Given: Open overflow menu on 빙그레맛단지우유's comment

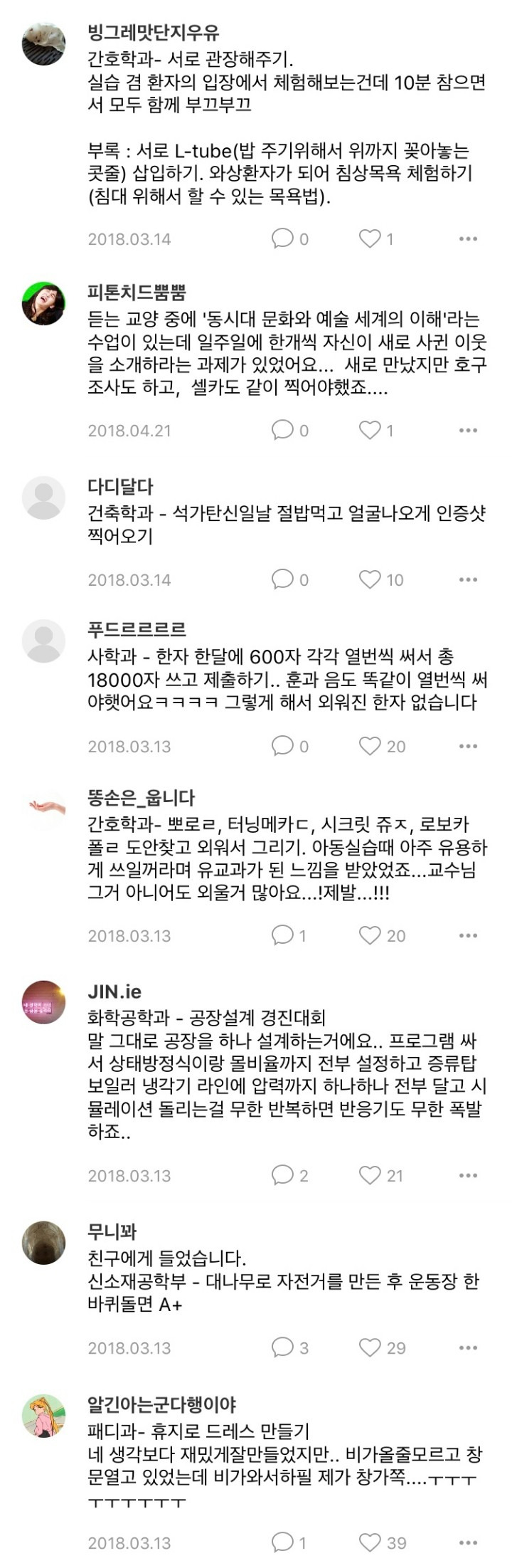Looking at the screenshot, I should tap(468, 238).
